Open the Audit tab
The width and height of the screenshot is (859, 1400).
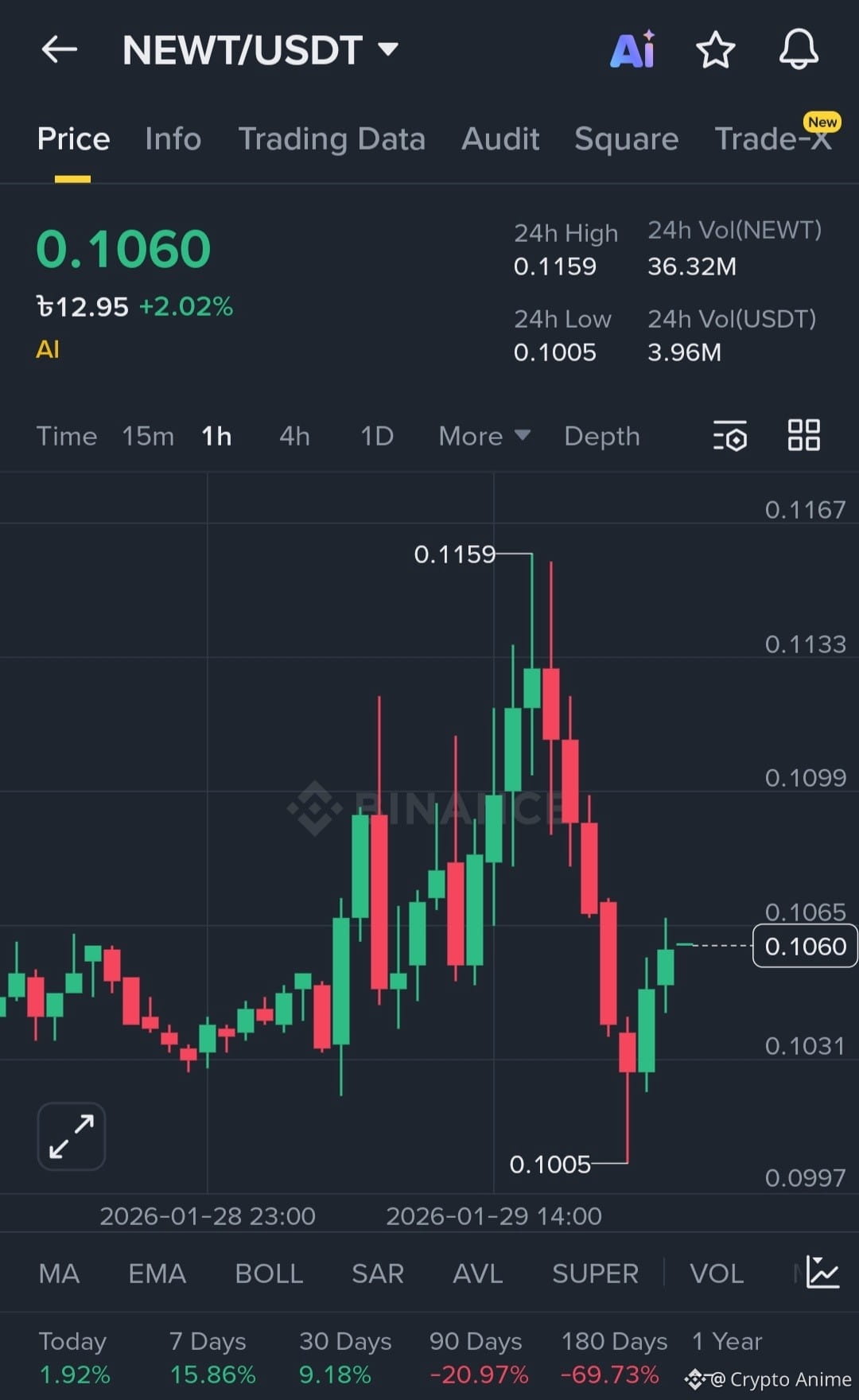point(500,138)
